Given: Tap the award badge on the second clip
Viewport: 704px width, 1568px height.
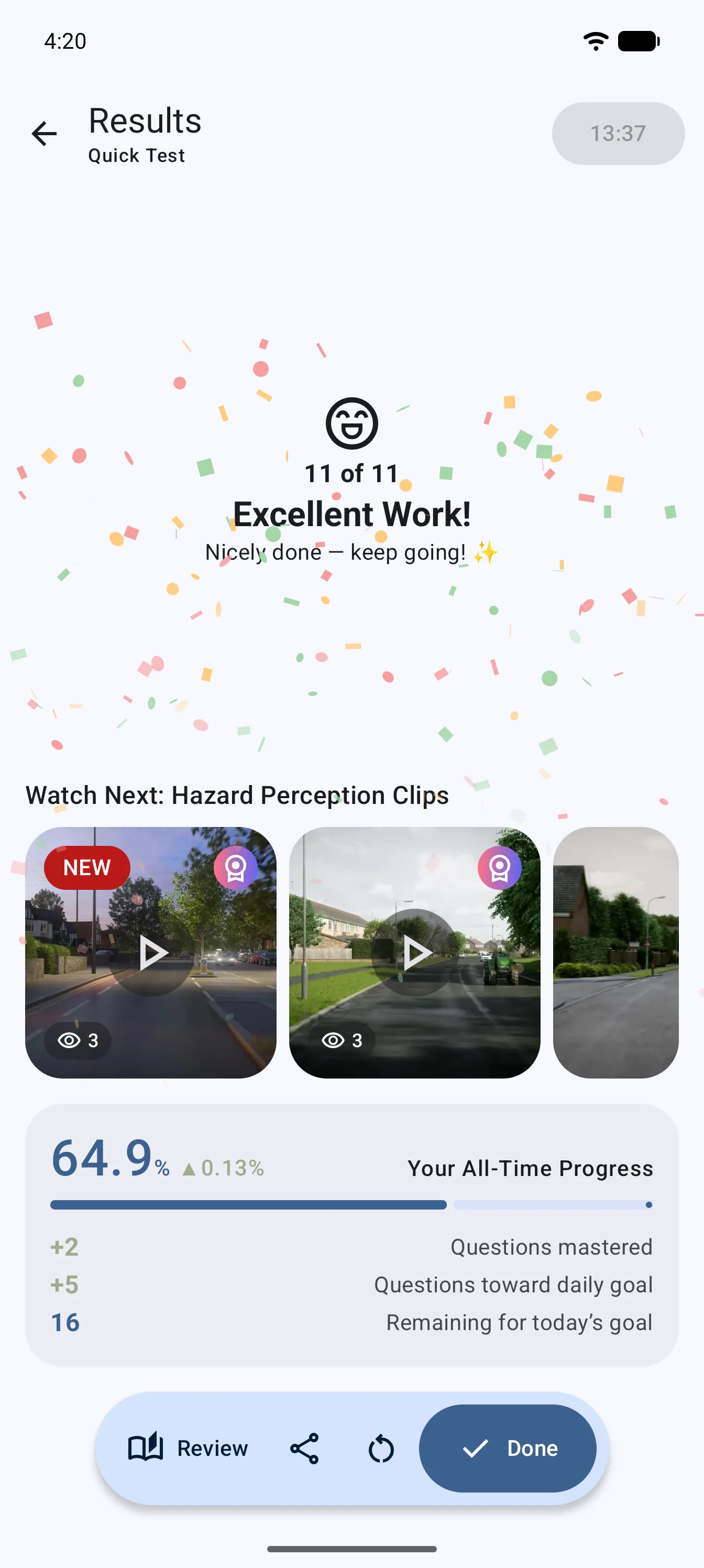Looking at the screenshot, I should (499, 867).
